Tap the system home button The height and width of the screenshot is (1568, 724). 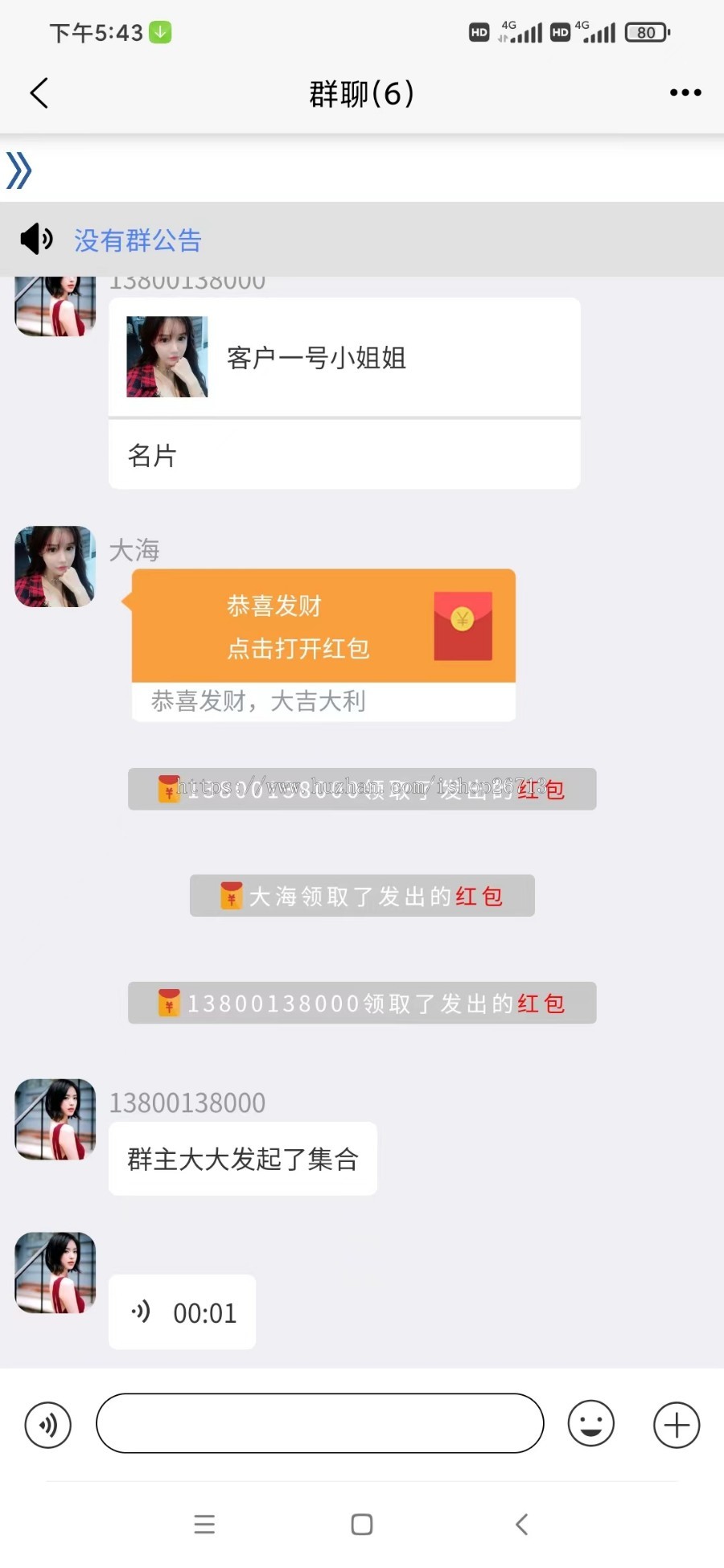362,1525
